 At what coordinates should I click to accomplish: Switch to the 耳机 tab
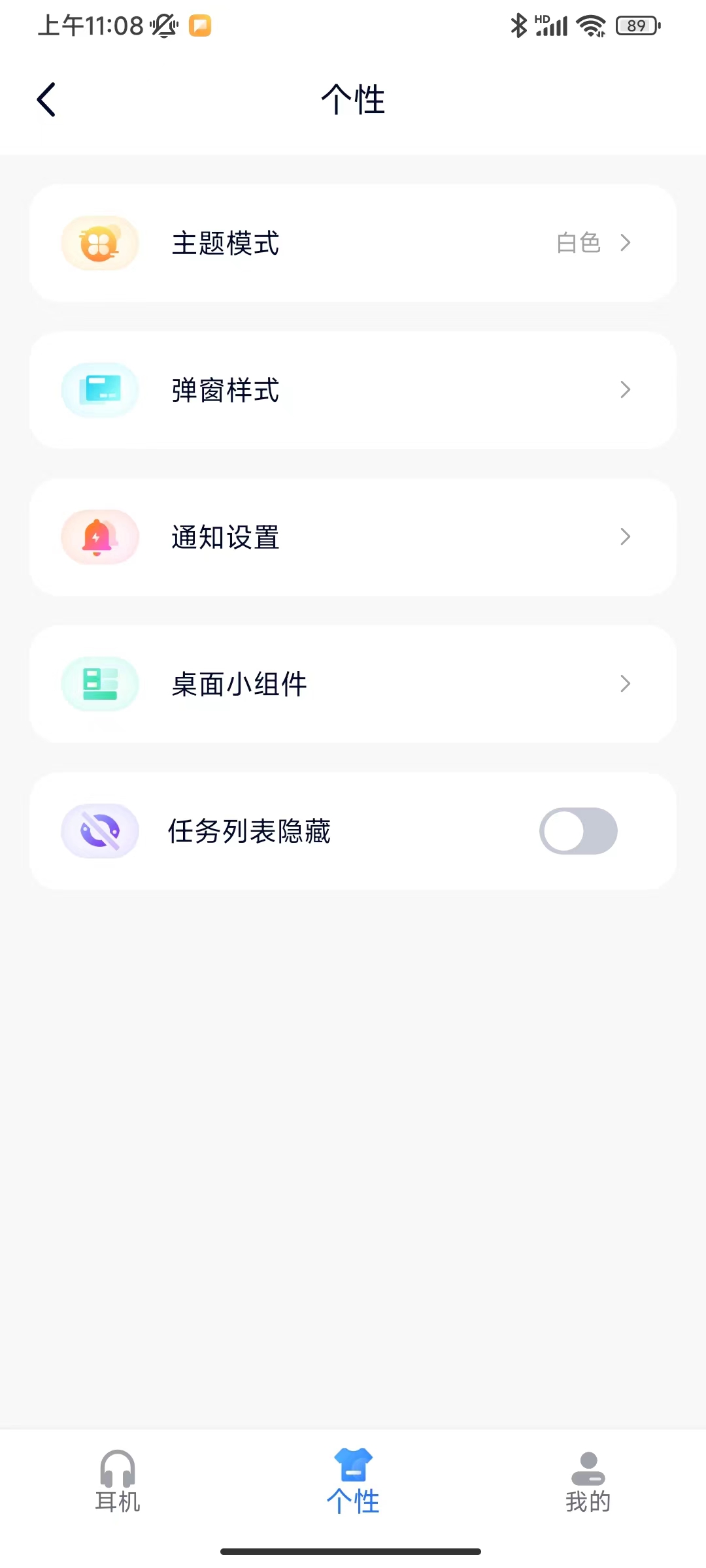(x=118, y=1481)
